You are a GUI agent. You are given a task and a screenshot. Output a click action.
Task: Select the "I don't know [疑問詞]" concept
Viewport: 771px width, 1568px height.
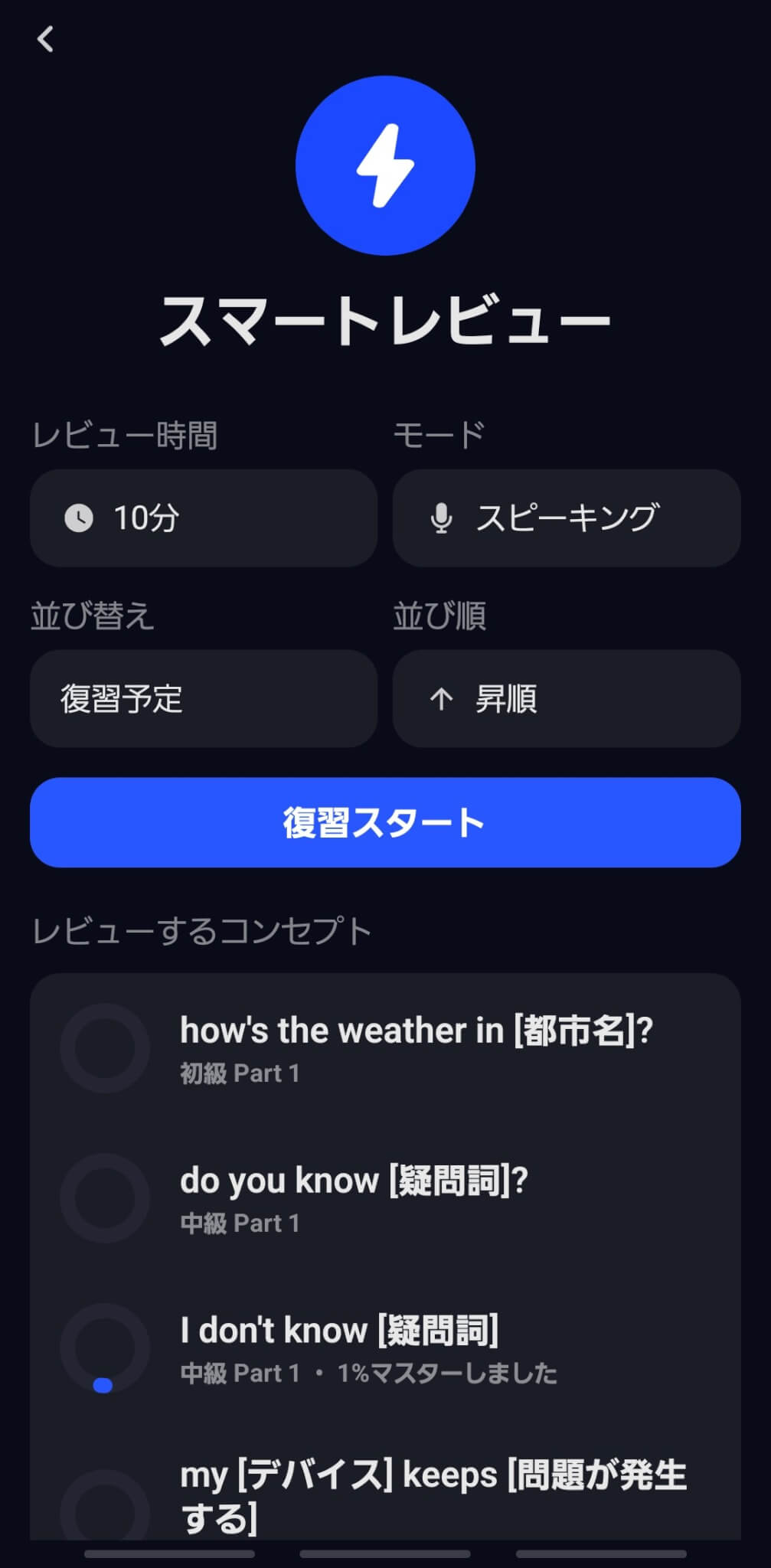pos(339,1347)
